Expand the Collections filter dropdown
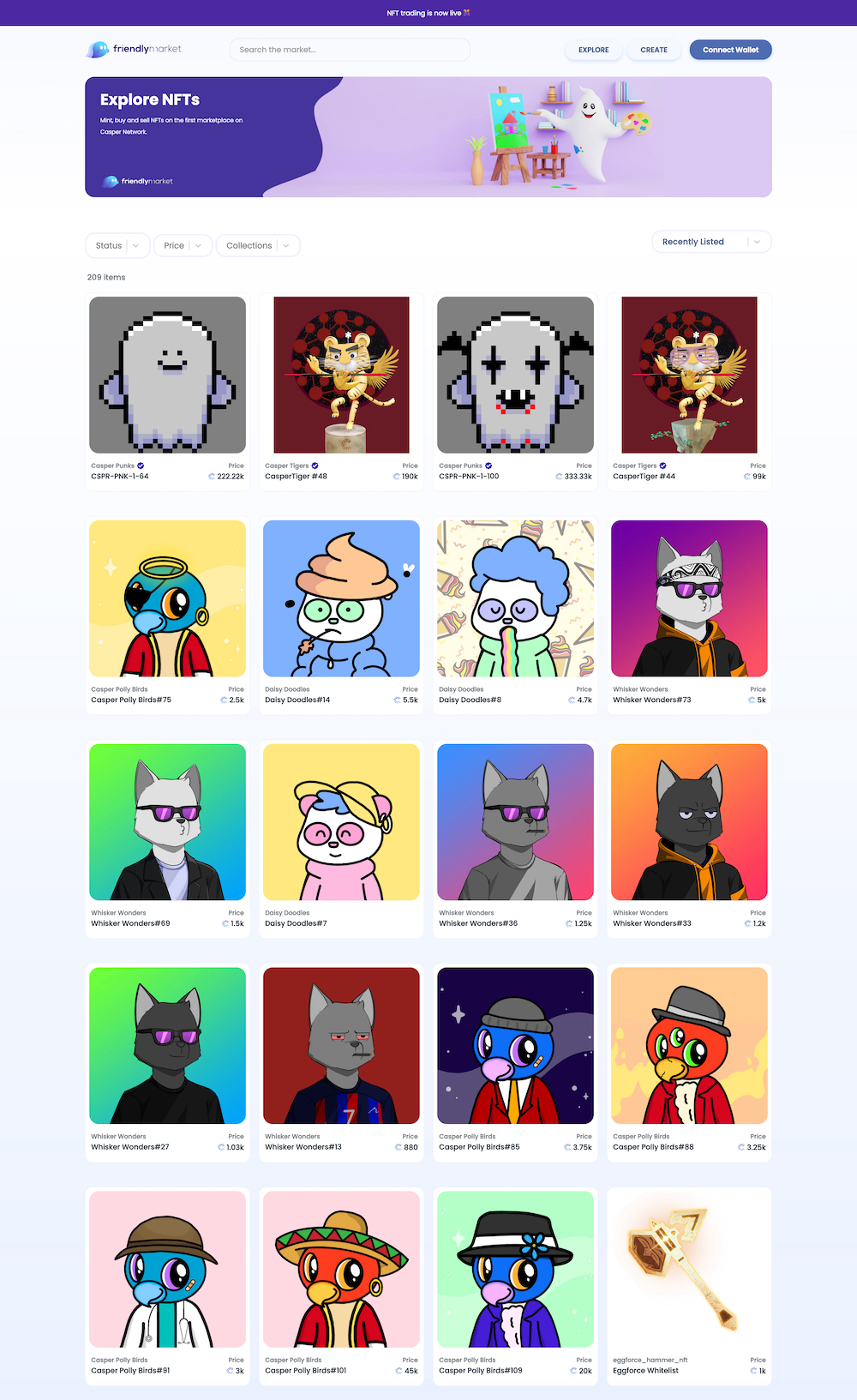Screen dimensions: 857x1400 (258, 245)
